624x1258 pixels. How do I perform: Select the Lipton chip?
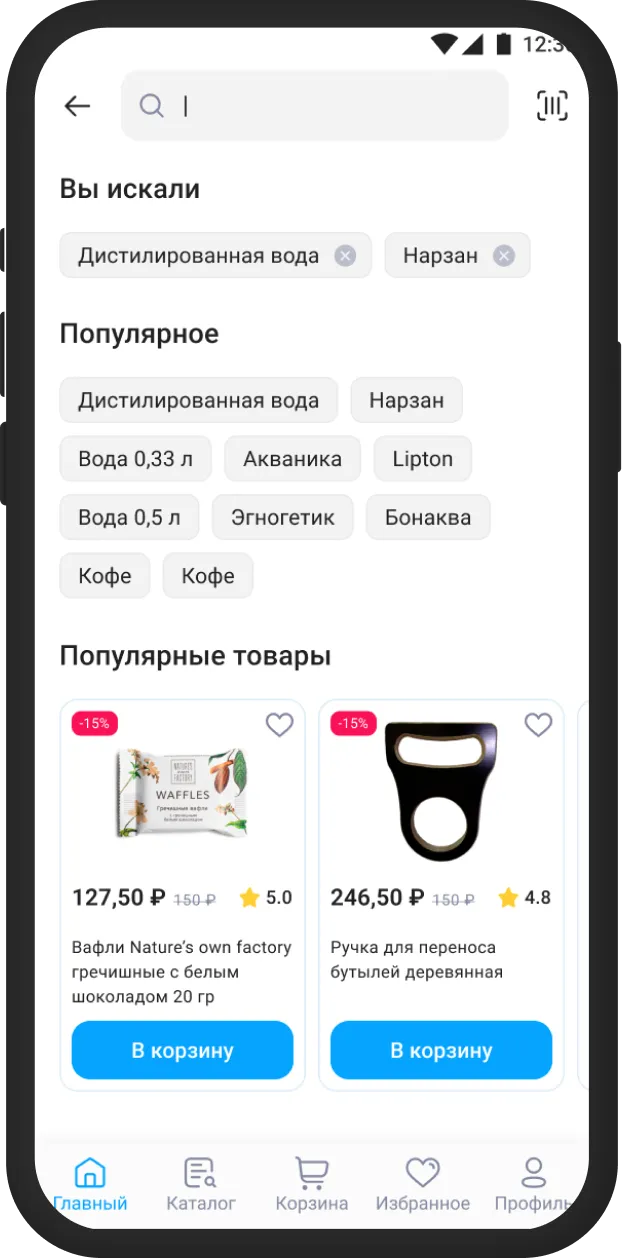422,459
